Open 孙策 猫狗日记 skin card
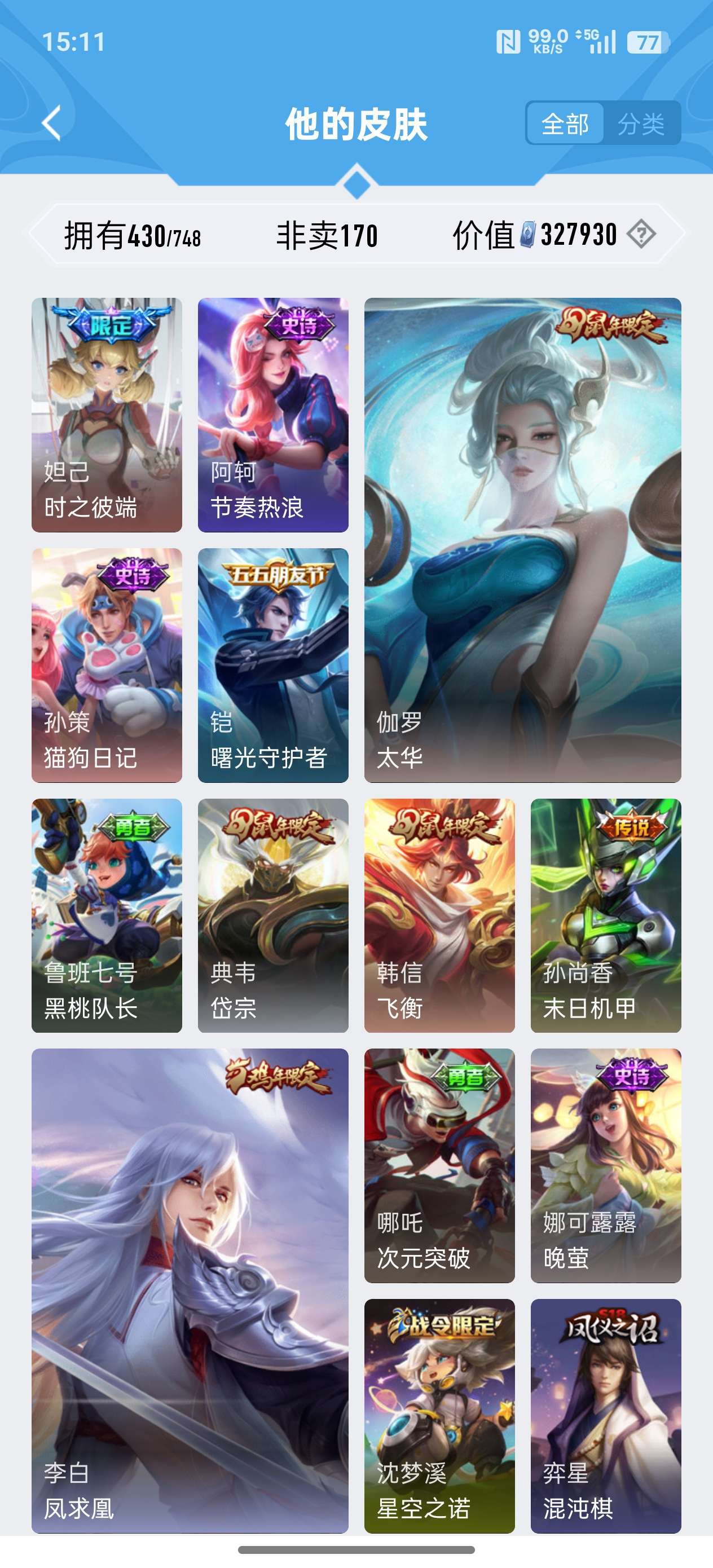The width and height of the screenshot is (713, 1568). (107, 666)
